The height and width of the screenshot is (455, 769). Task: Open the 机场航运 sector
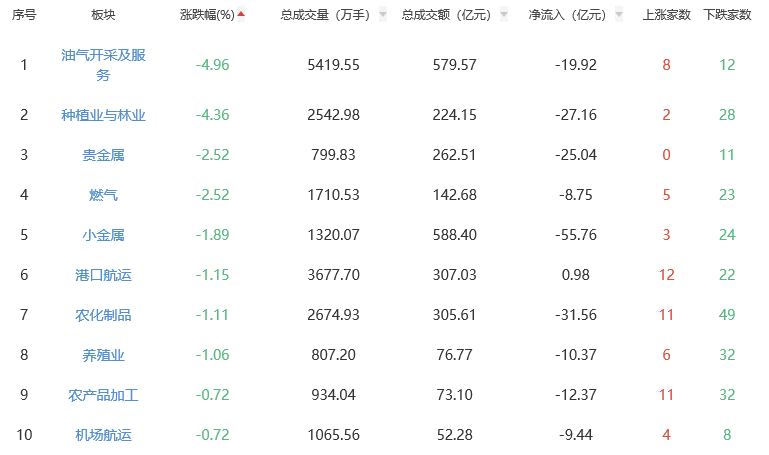click(x=103, y=435)
